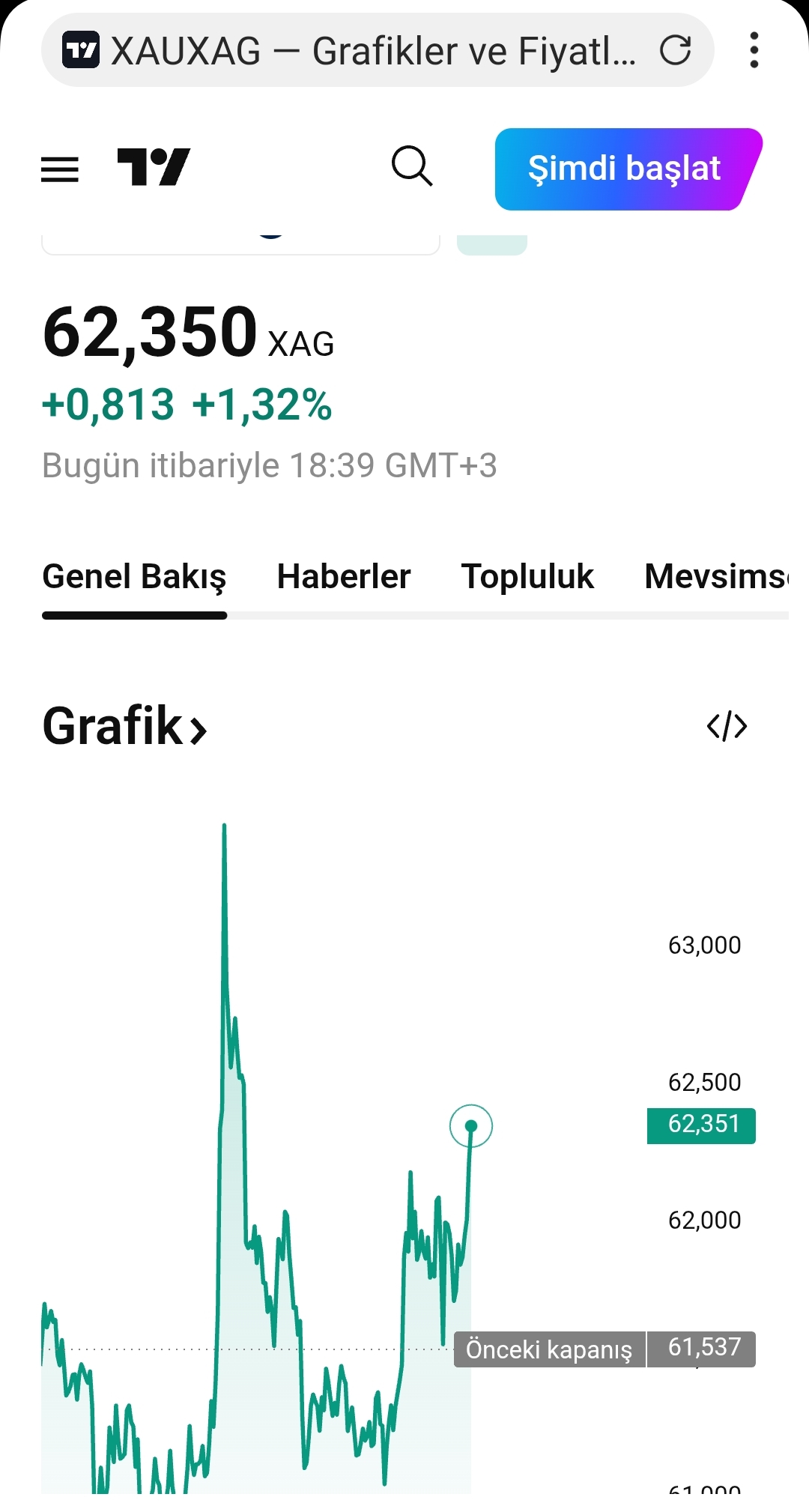
Task: Reload the page with the refresh icon
Action: click(x=675, y=50)
